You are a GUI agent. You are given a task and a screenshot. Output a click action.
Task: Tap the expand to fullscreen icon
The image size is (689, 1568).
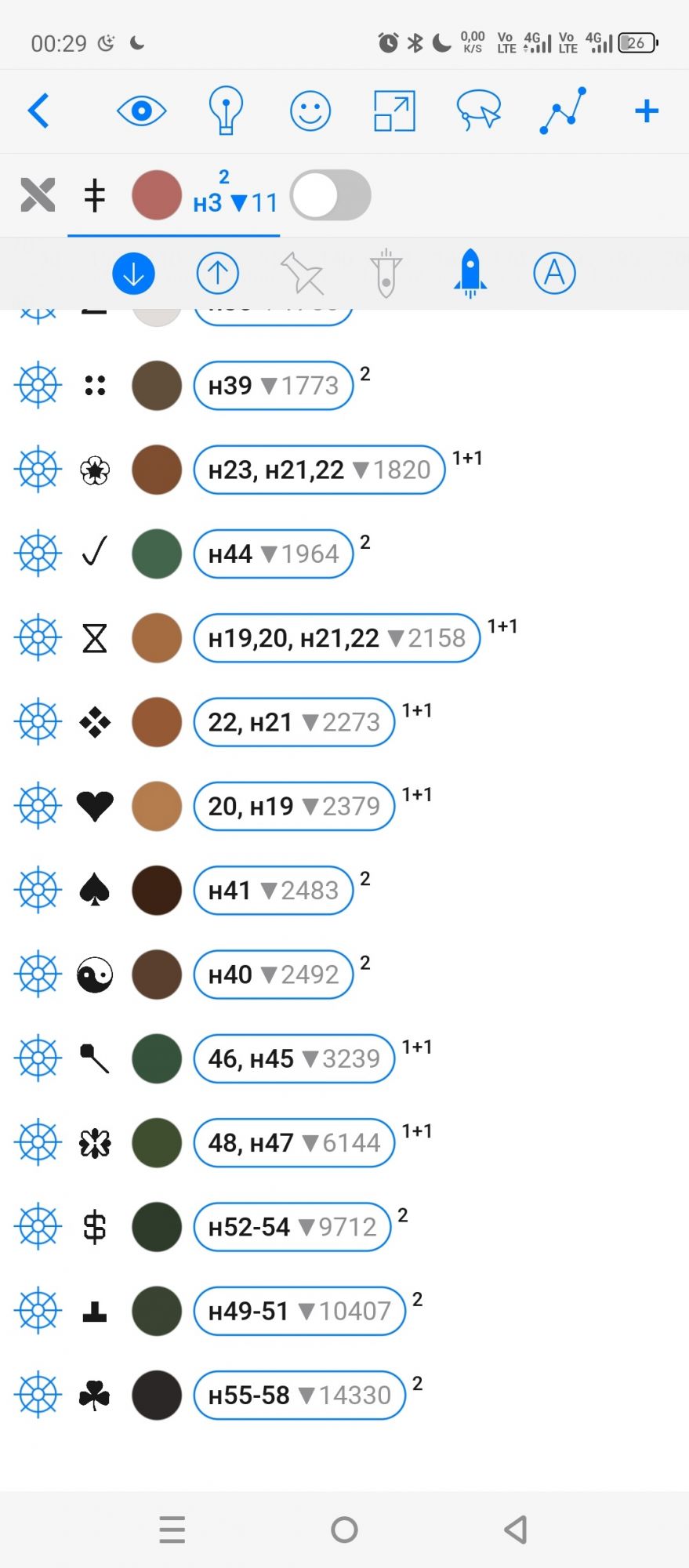click(394, 111)
